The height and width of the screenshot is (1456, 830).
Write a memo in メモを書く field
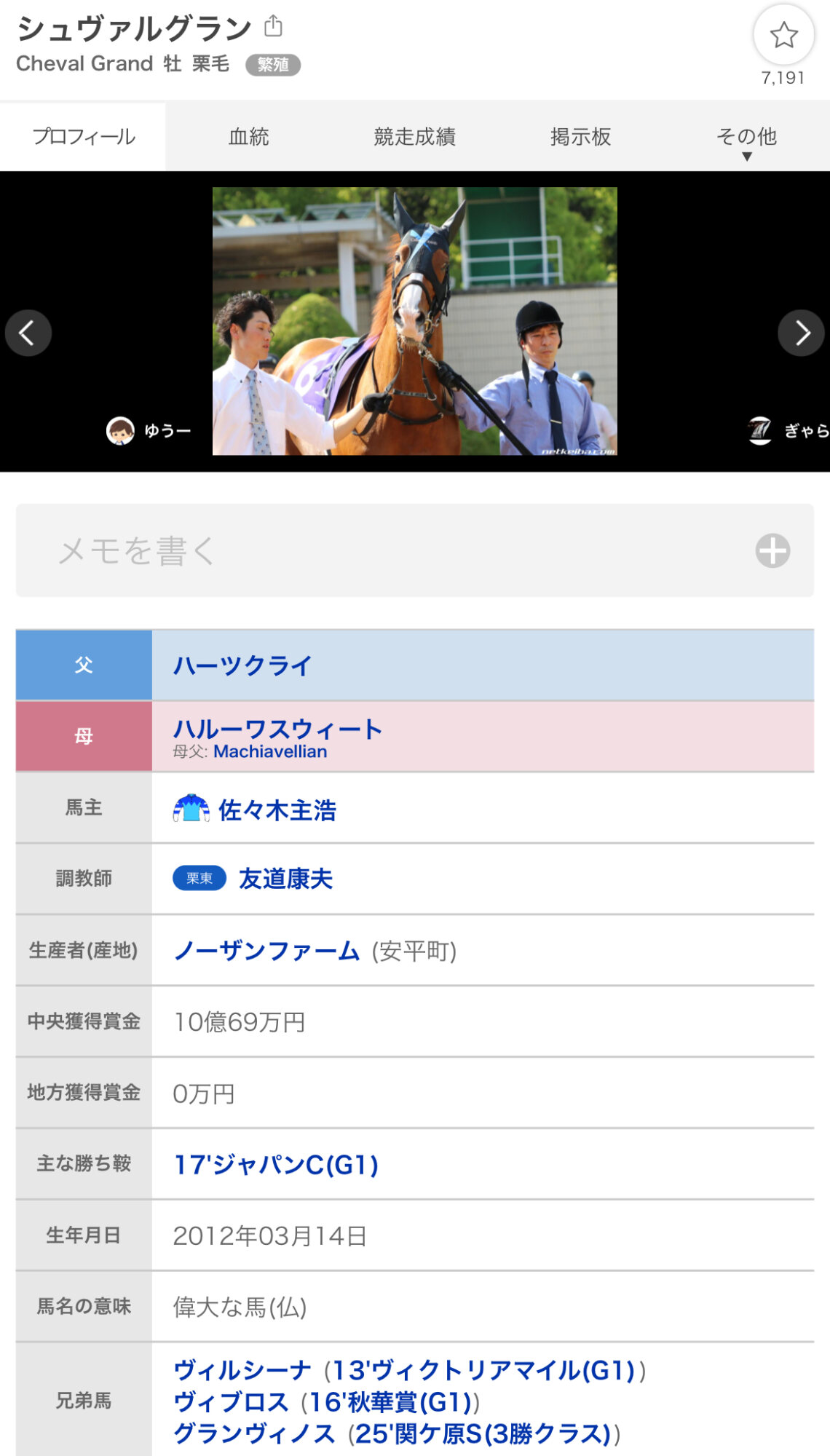pyautogui.click(x=393, y=550)
